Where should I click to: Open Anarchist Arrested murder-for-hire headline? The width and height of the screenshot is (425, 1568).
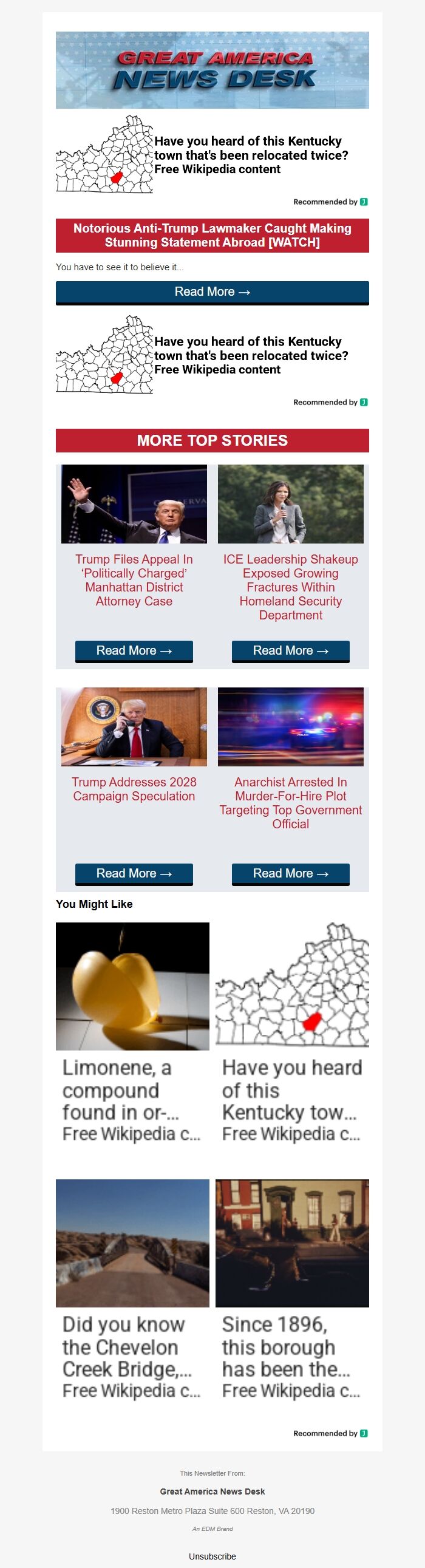coord(290,802)
